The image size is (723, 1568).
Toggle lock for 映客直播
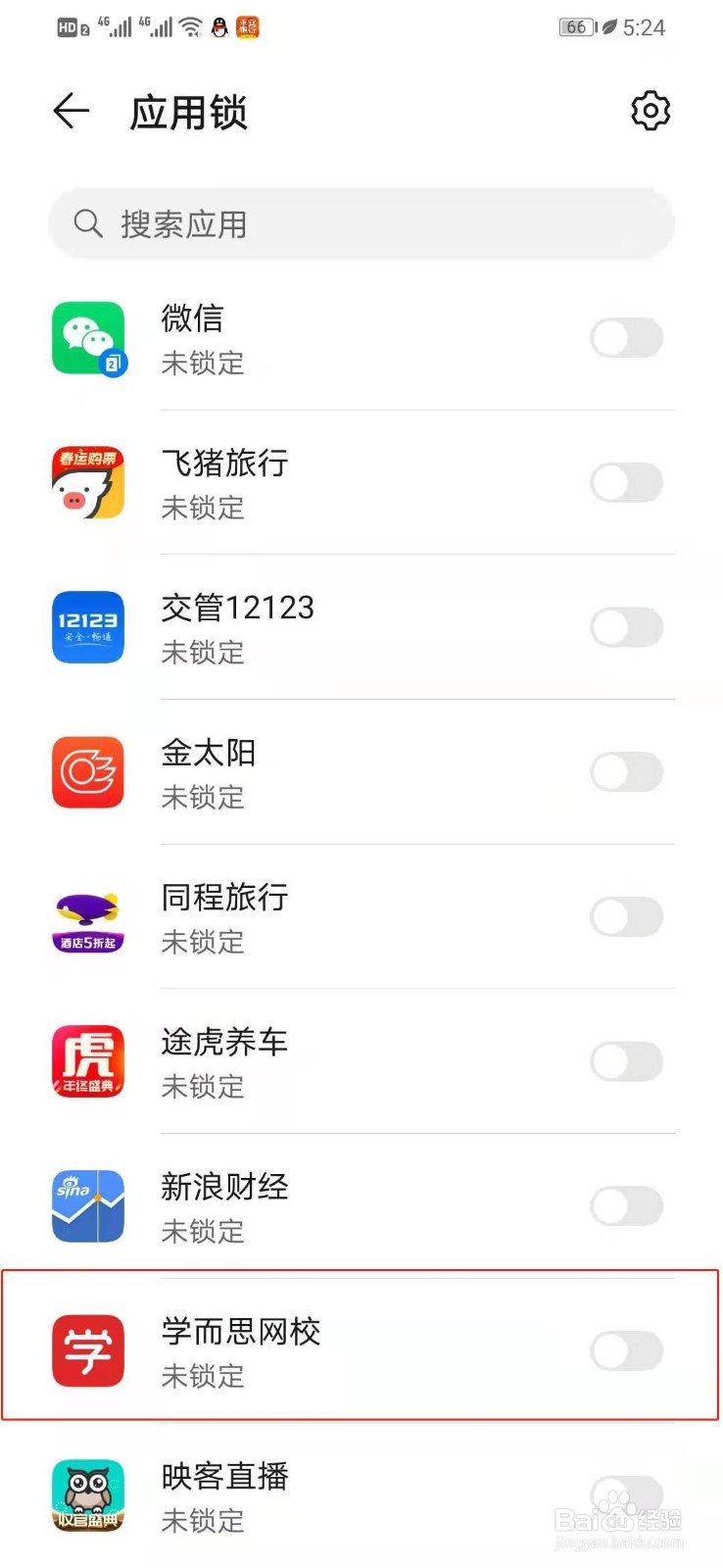click(627, 1495)
